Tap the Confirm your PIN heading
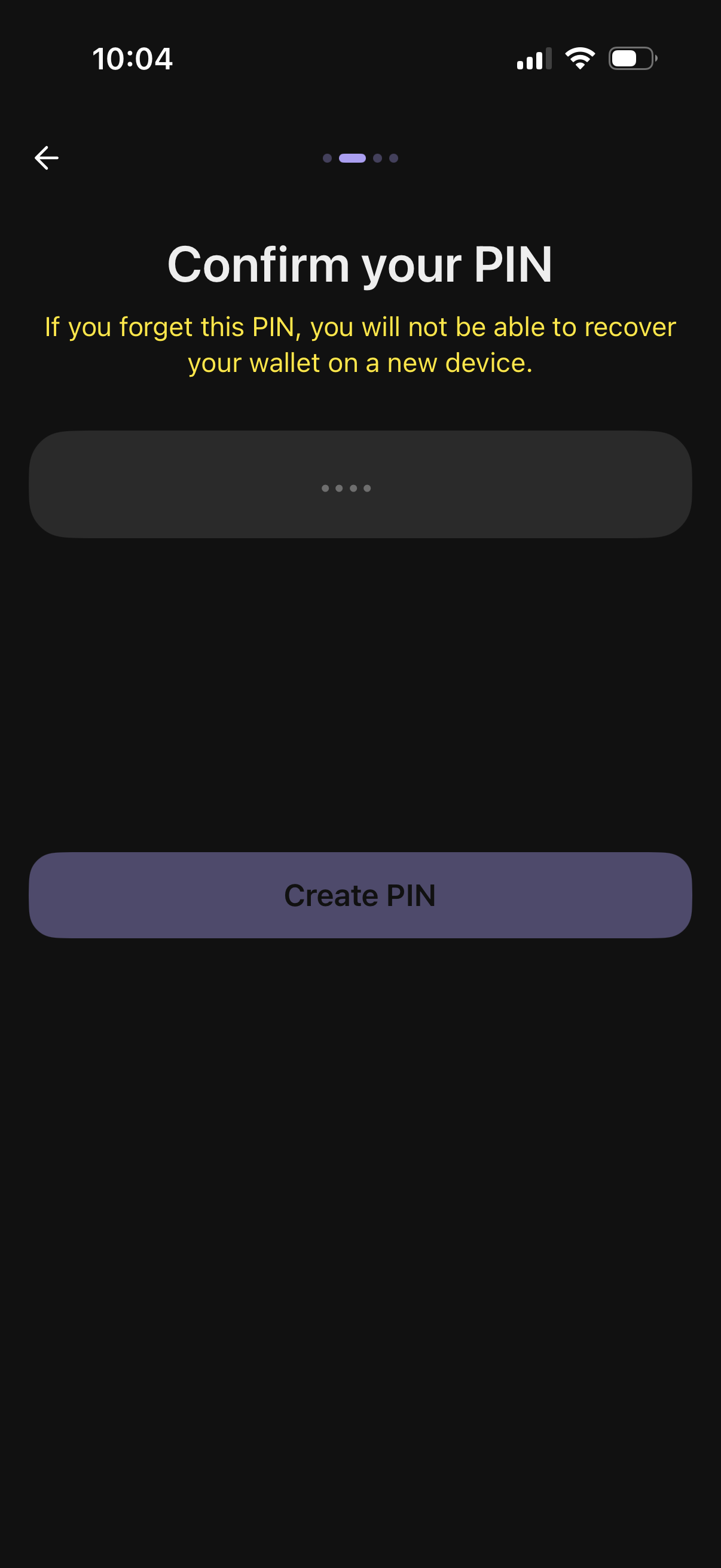 [x=360, y=264]
